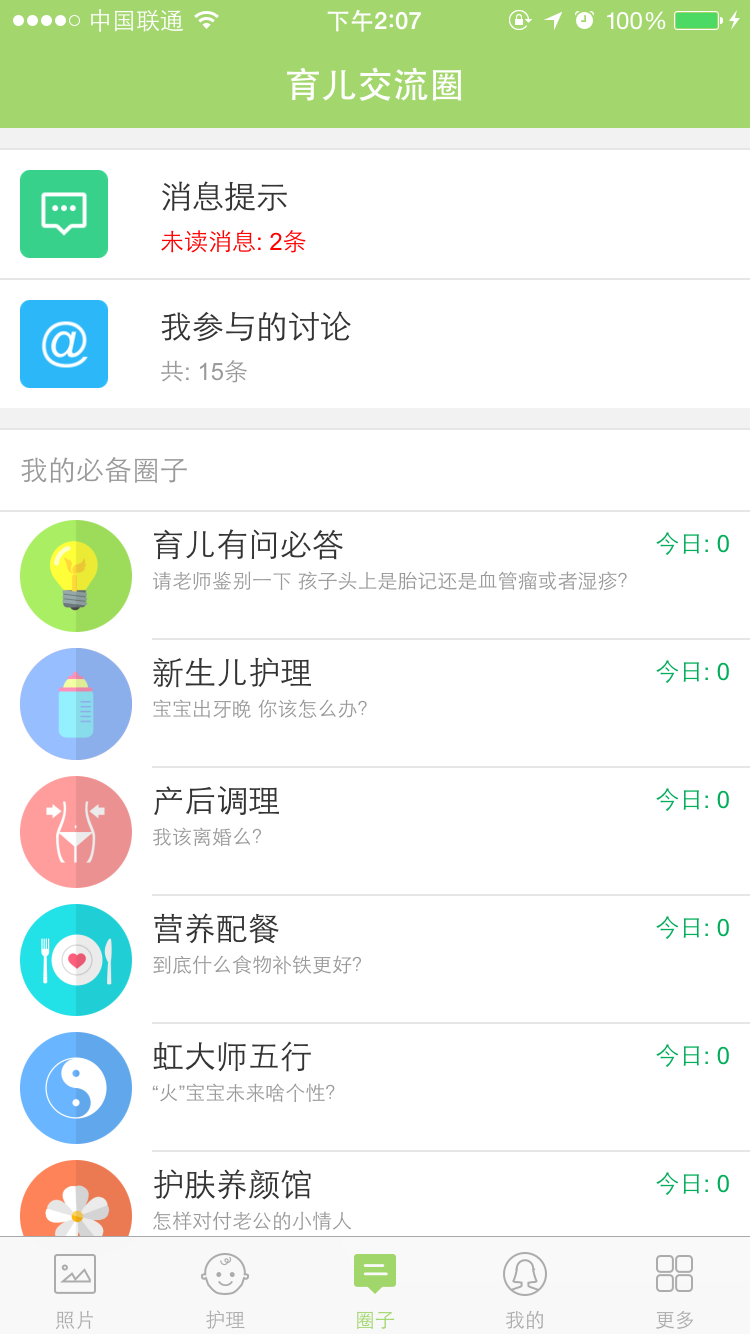Go to the 虹大师五行 circle
The width and height of the screenshot is (750, 1334).
(x=375, y=1088)
